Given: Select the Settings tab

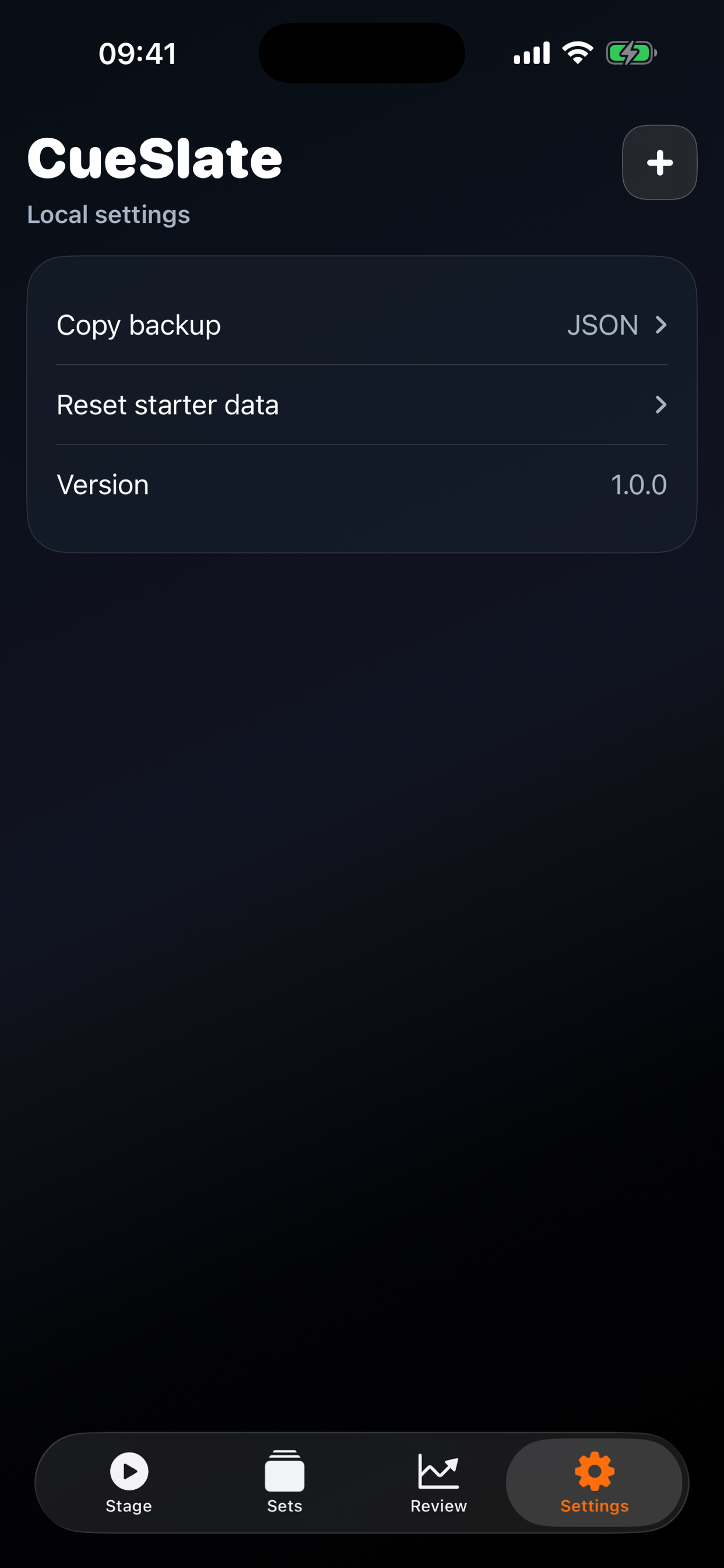Looking at the screenshot, I should tap(595, 1483).
